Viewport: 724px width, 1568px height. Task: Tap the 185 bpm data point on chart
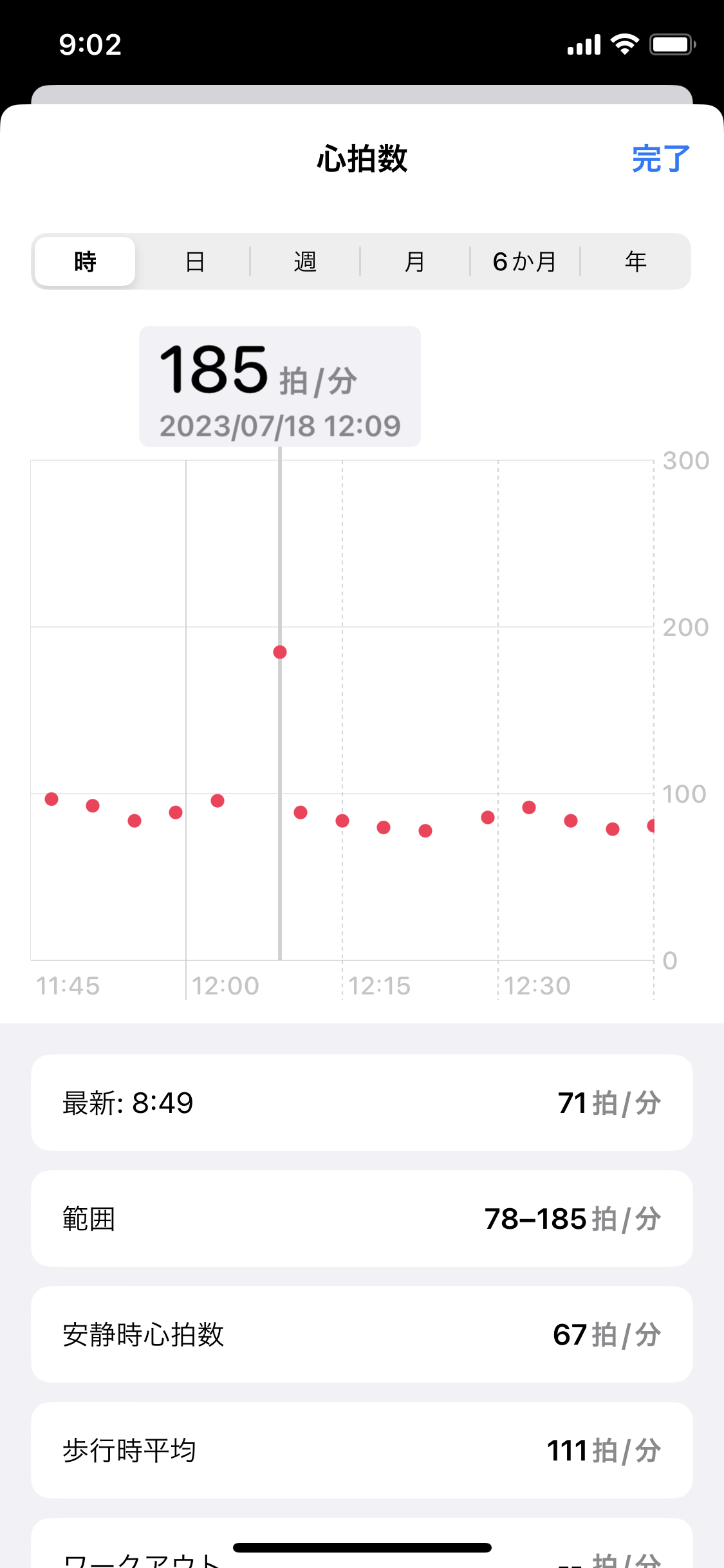(280, 652)
